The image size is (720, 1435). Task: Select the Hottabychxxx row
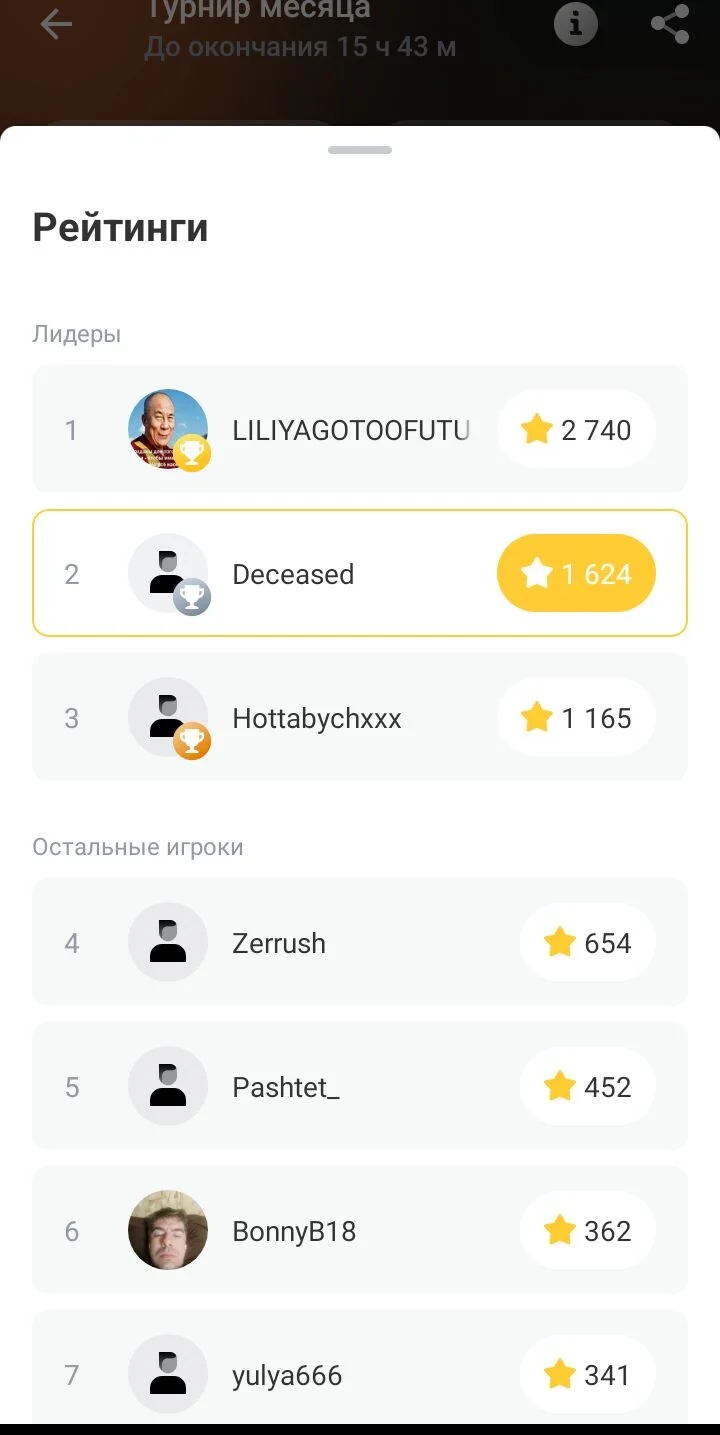360,717
